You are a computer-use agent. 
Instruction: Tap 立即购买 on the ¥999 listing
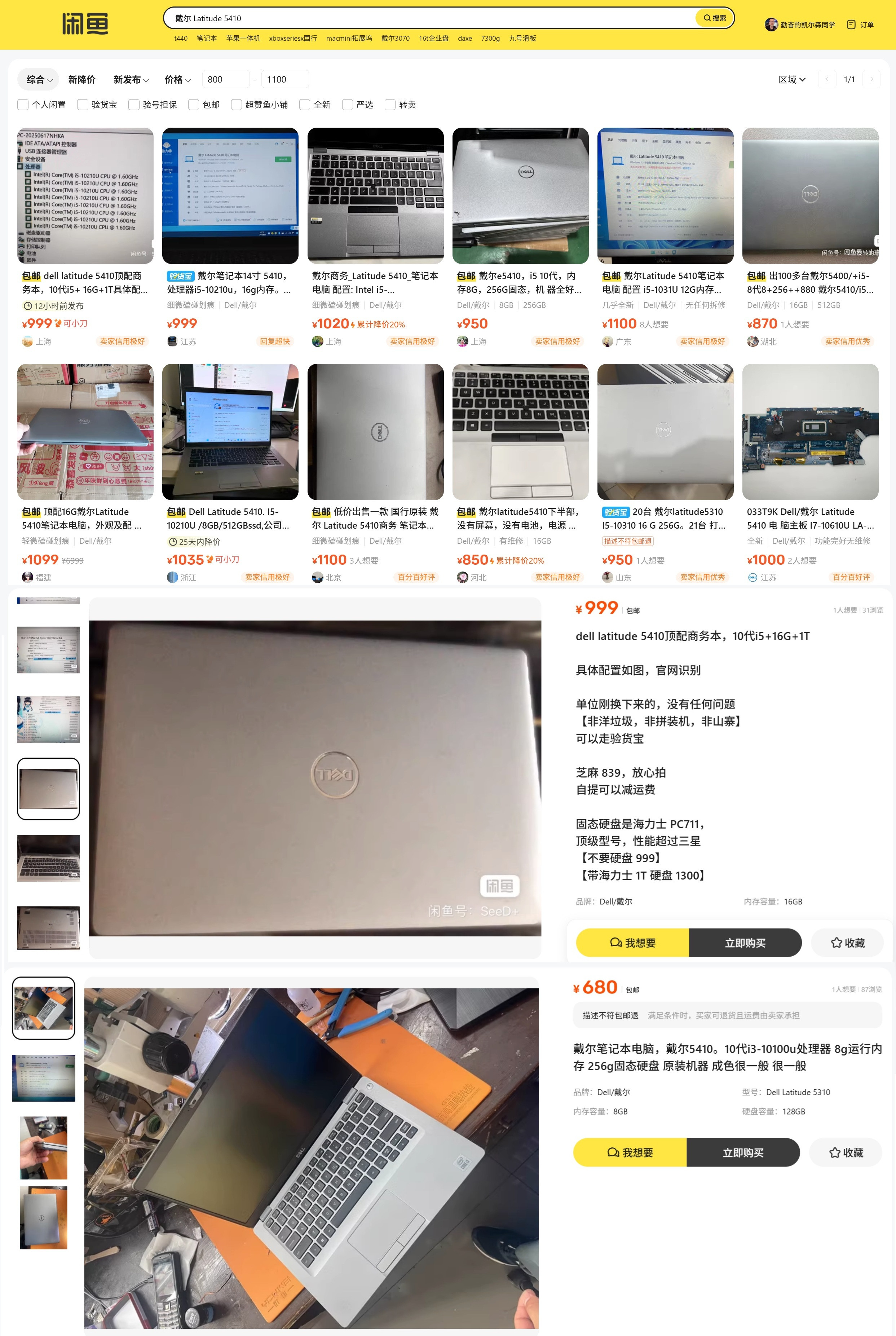pyautogui.click(x=745, y=942)
